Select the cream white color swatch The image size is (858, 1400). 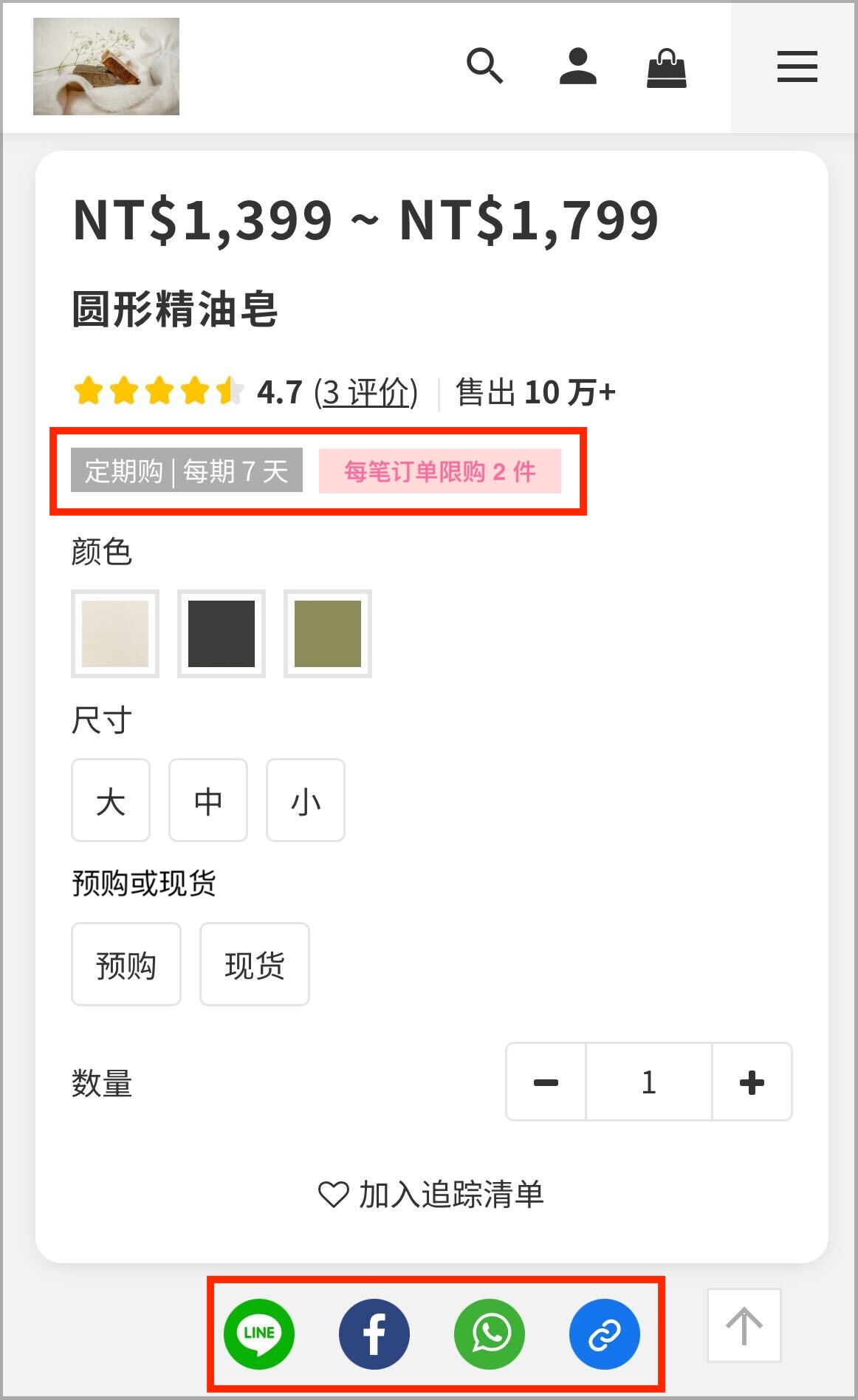coord(115,633)
